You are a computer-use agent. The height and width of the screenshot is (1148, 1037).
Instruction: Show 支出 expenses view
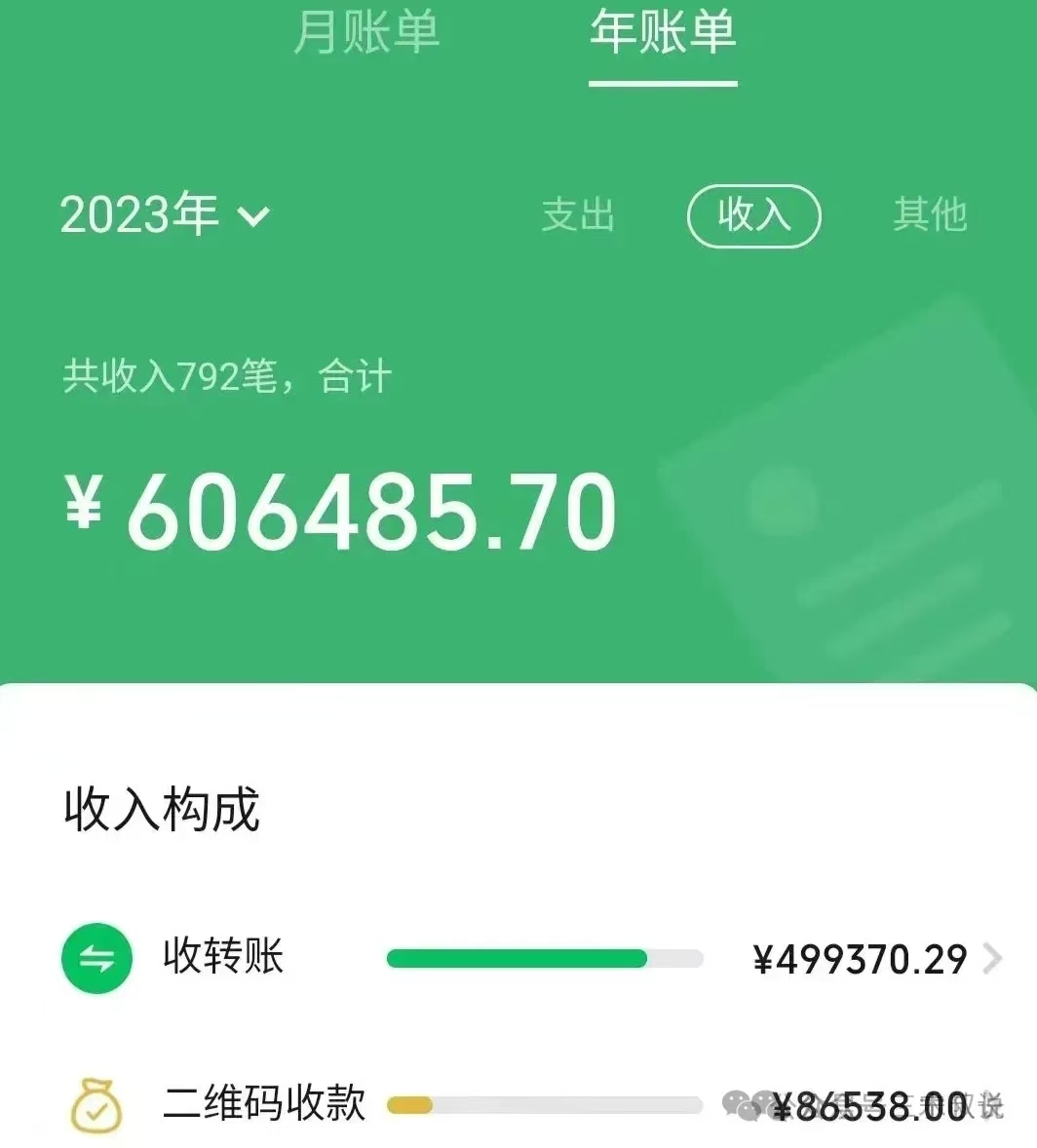coord(578,214)
